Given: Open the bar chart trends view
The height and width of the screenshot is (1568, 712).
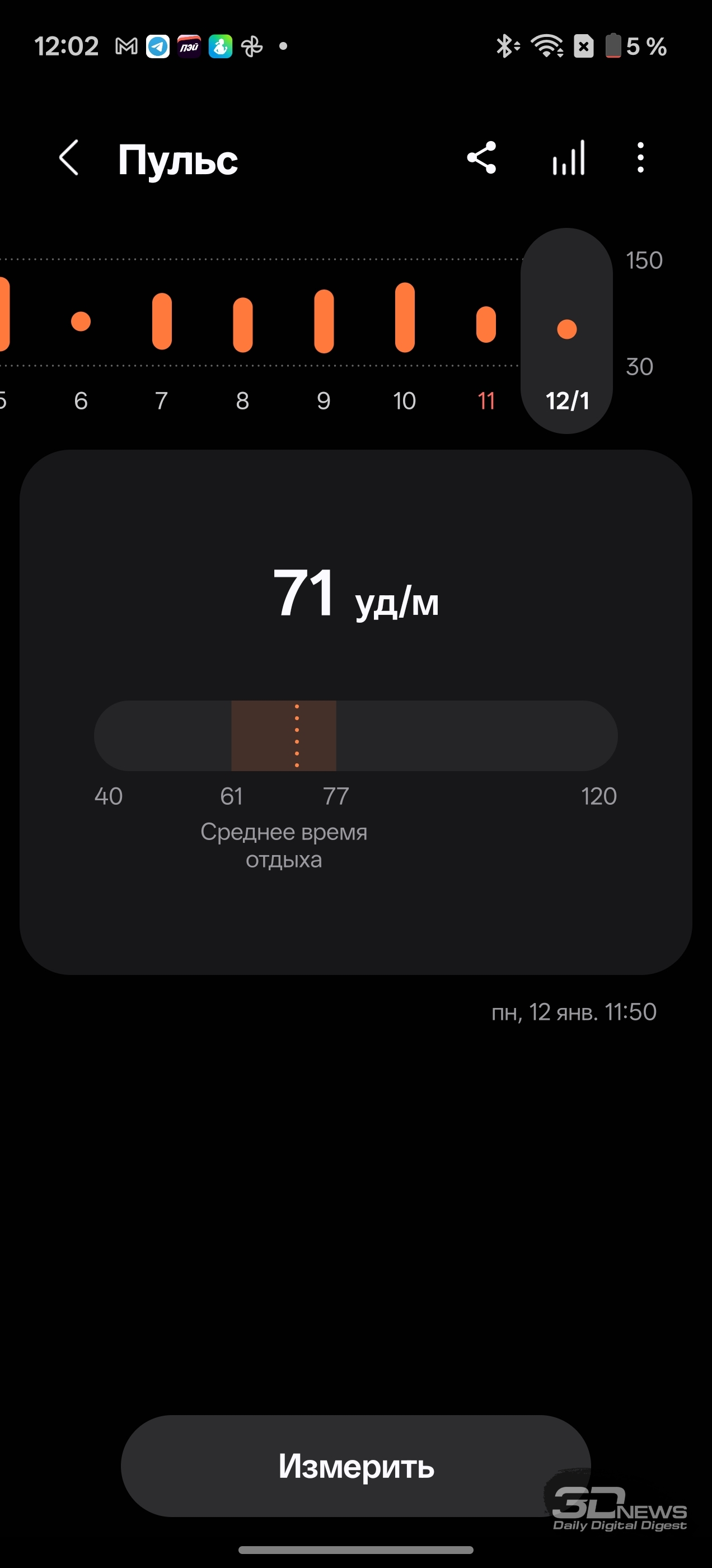Looking at the screenshot, I should [568, 158].
